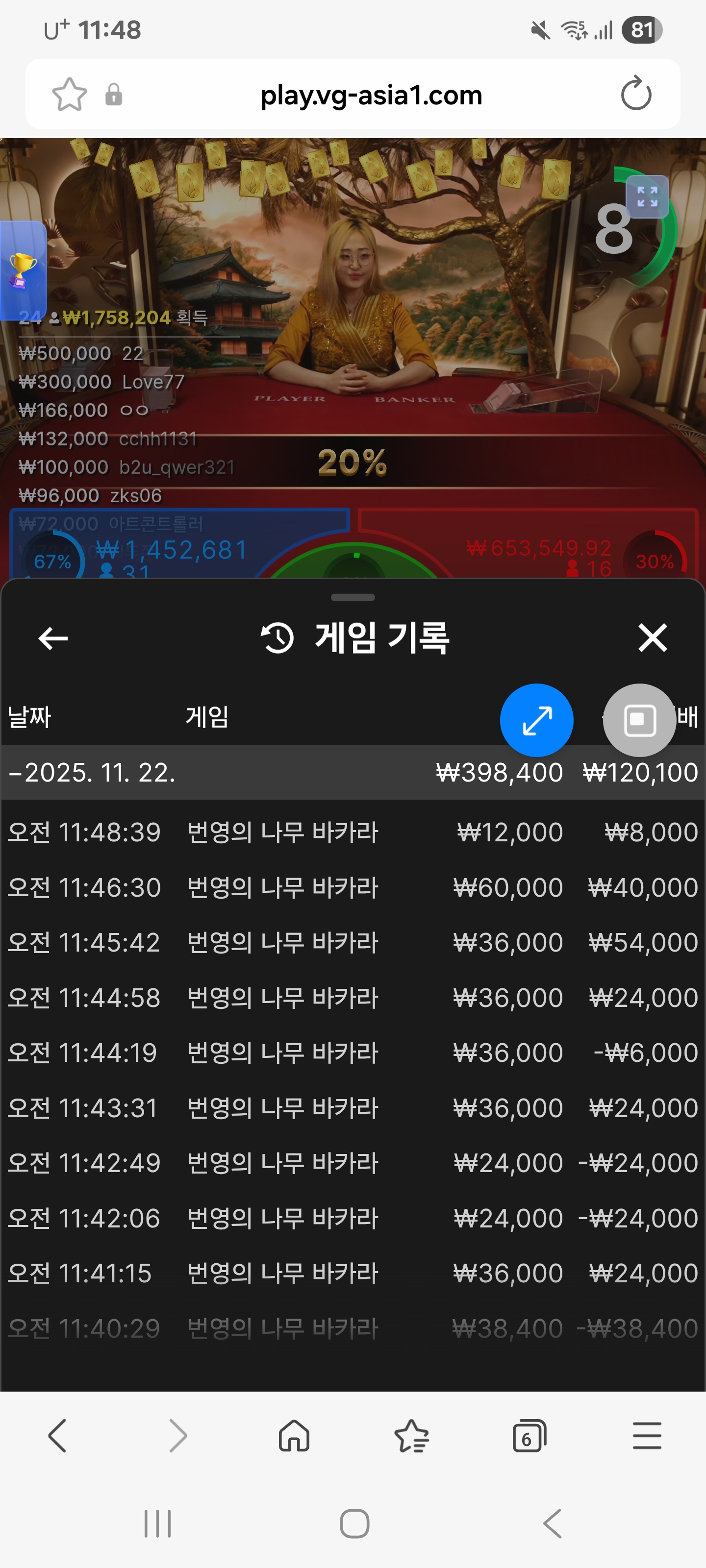The height and width of the screenshot is (1568, 706).
Task: View details of the 오전 11:45:42 round
Action: [352, 942]
